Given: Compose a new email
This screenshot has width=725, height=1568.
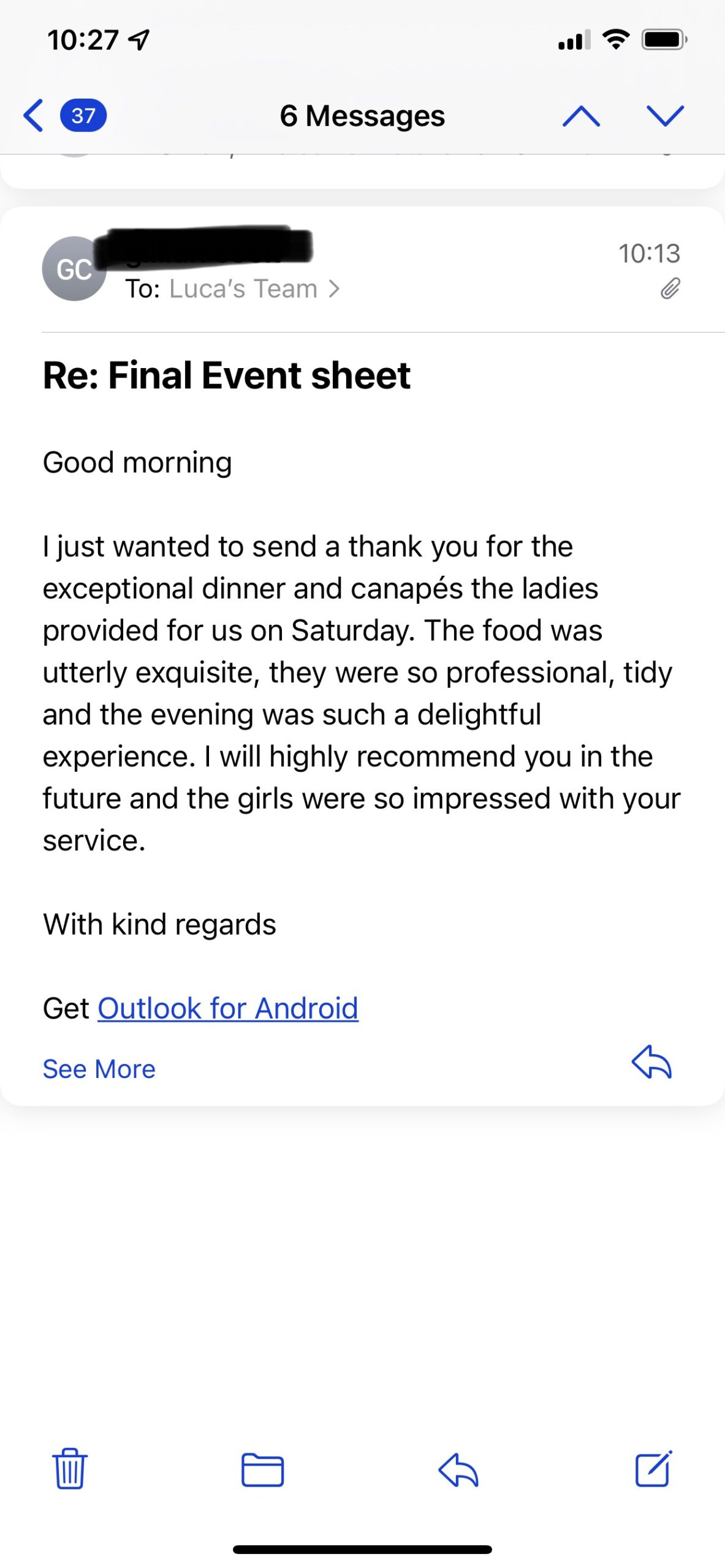Looking at the screenshot, I should click(653, 1468).
